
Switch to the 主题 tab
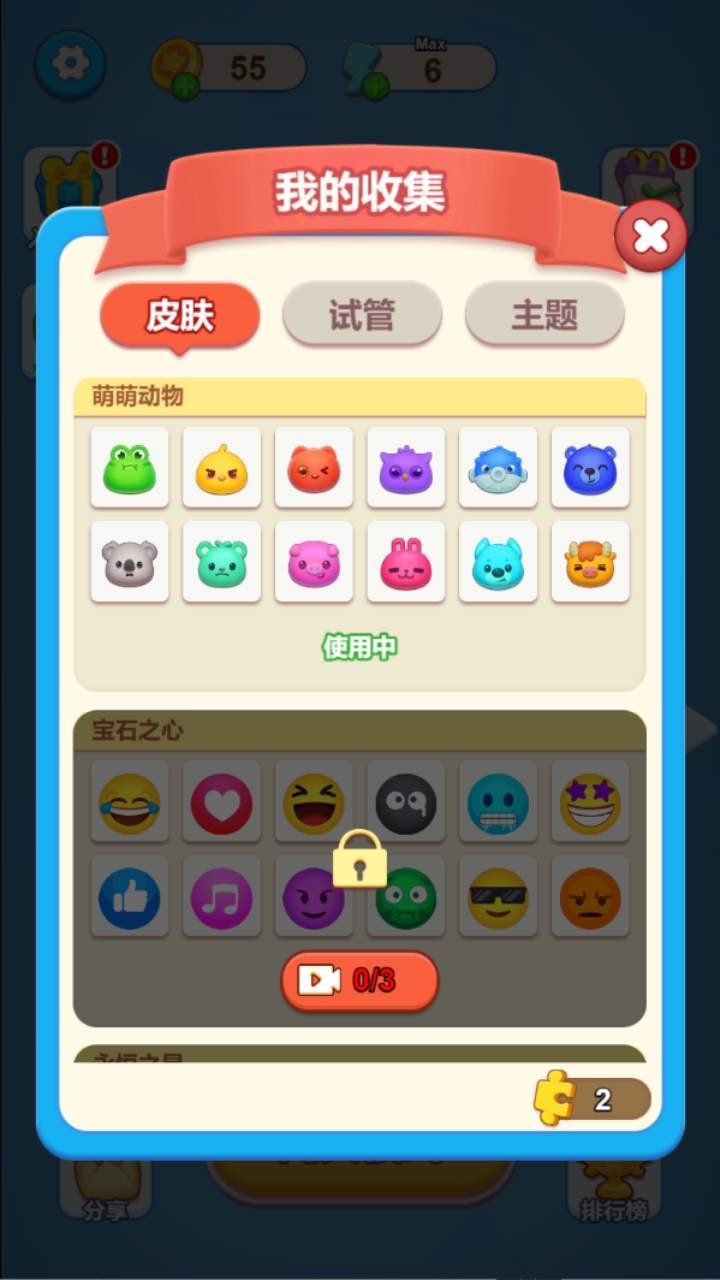click(545, 315)
